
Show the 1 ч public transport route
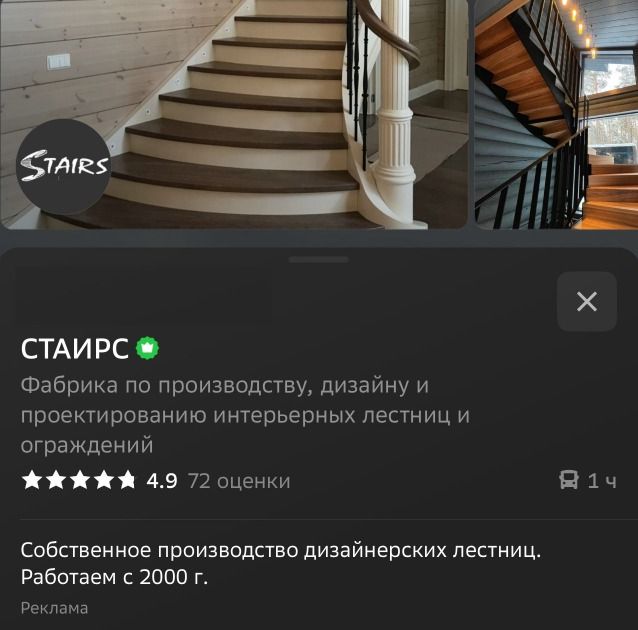[587, 481]
